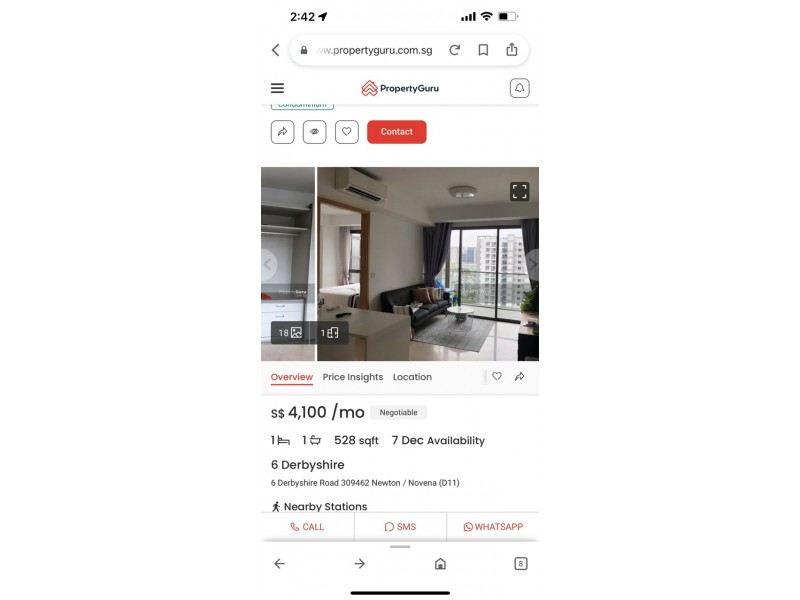Open the notifications bell
This screenshot has height=600, width=800.
click(x=519, y=88)
